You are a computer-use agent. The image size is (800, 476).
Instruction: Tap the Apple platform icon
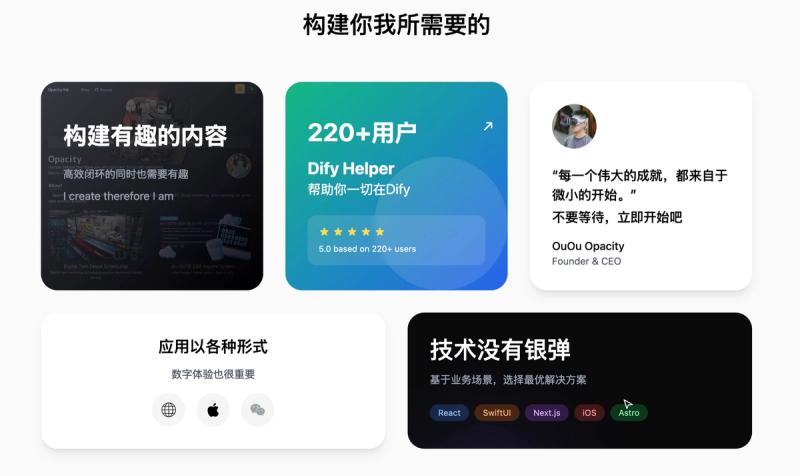[213, 409]
